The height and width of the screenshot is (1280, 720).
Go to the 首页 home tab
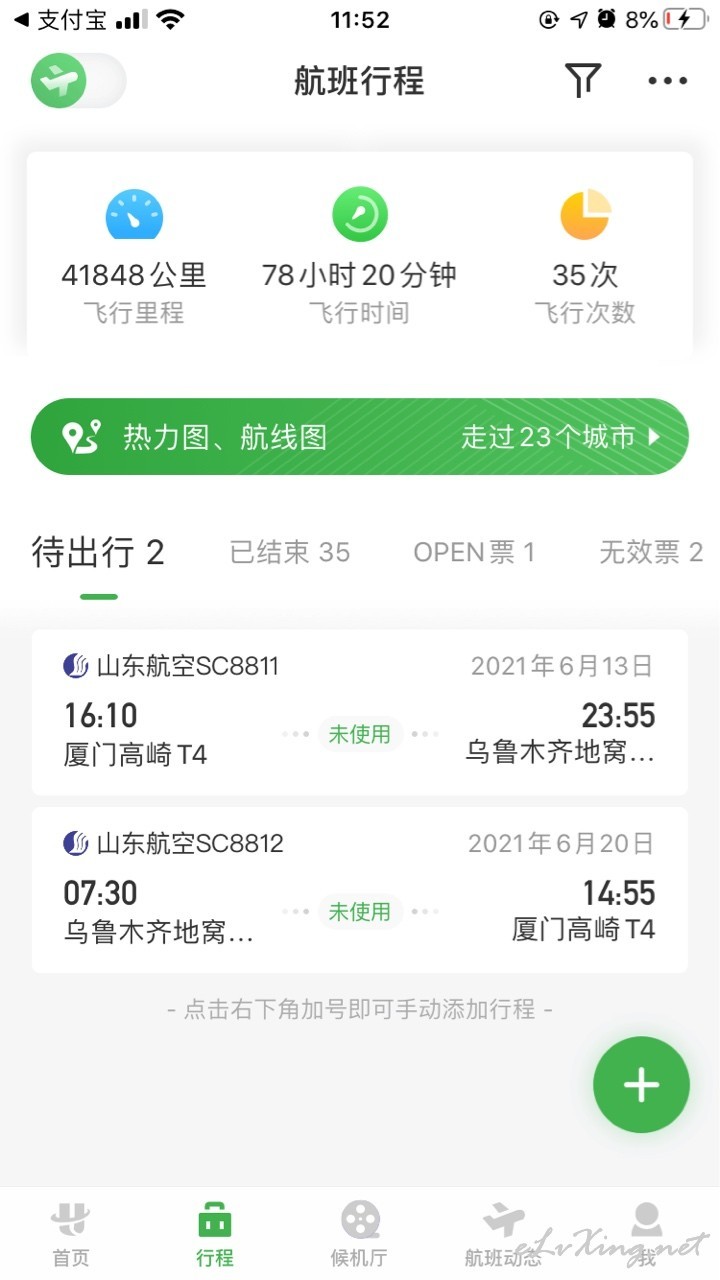point(71,1233)
